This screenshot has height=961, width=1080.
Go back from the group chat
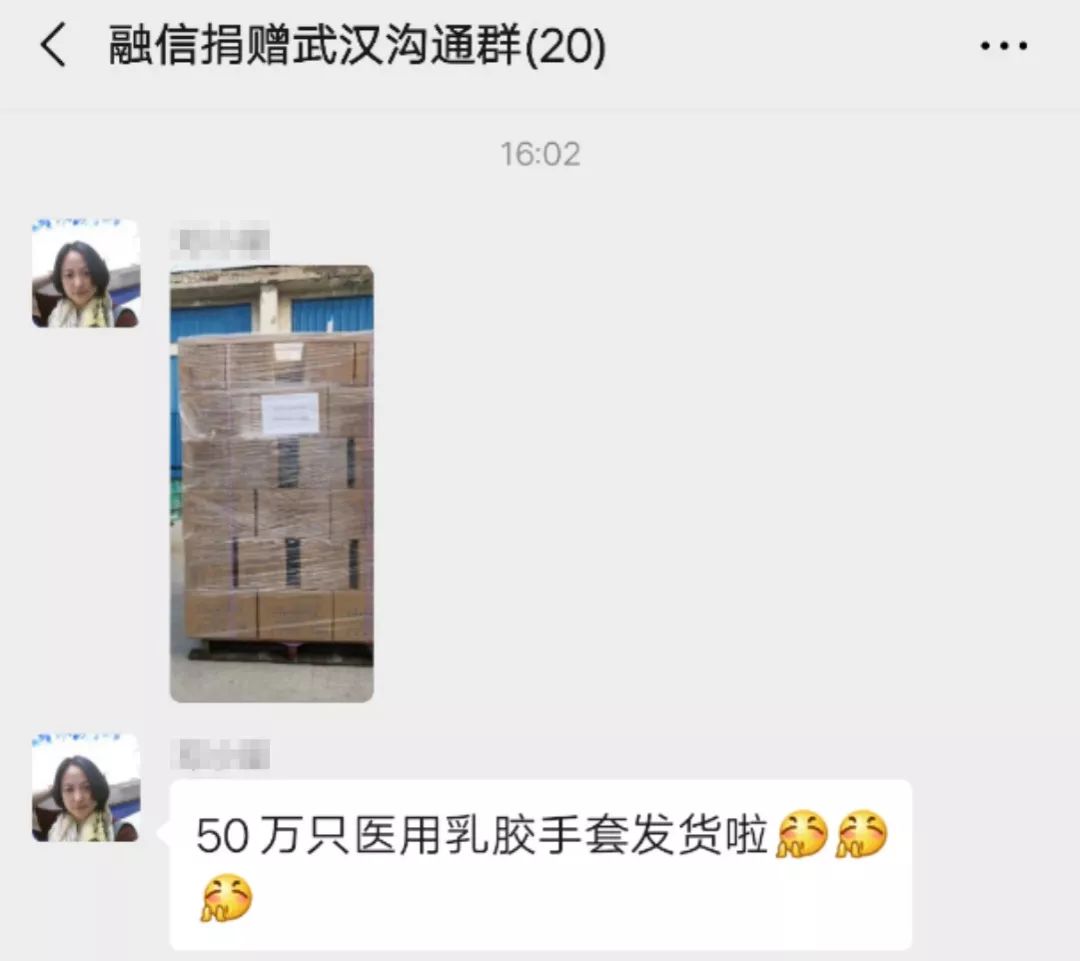tap(53, 47)
